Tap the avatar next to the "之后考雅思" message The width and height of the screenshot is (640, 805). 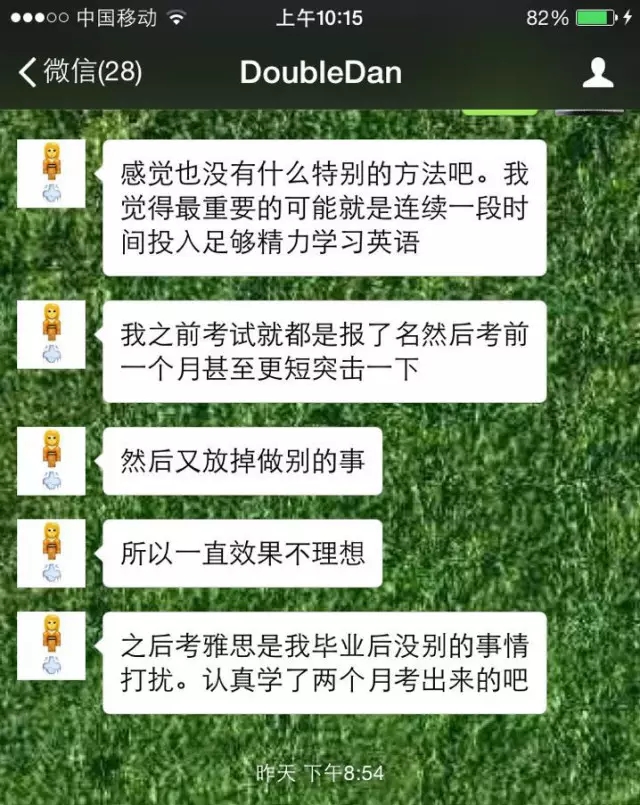click(x=51, y=646)
